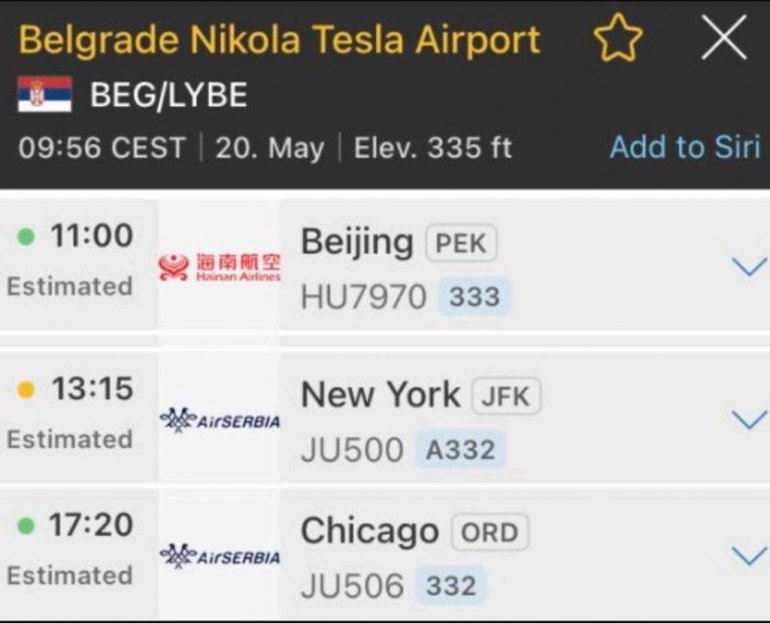Expand the New York JFK flight chevron

[748, 420]
